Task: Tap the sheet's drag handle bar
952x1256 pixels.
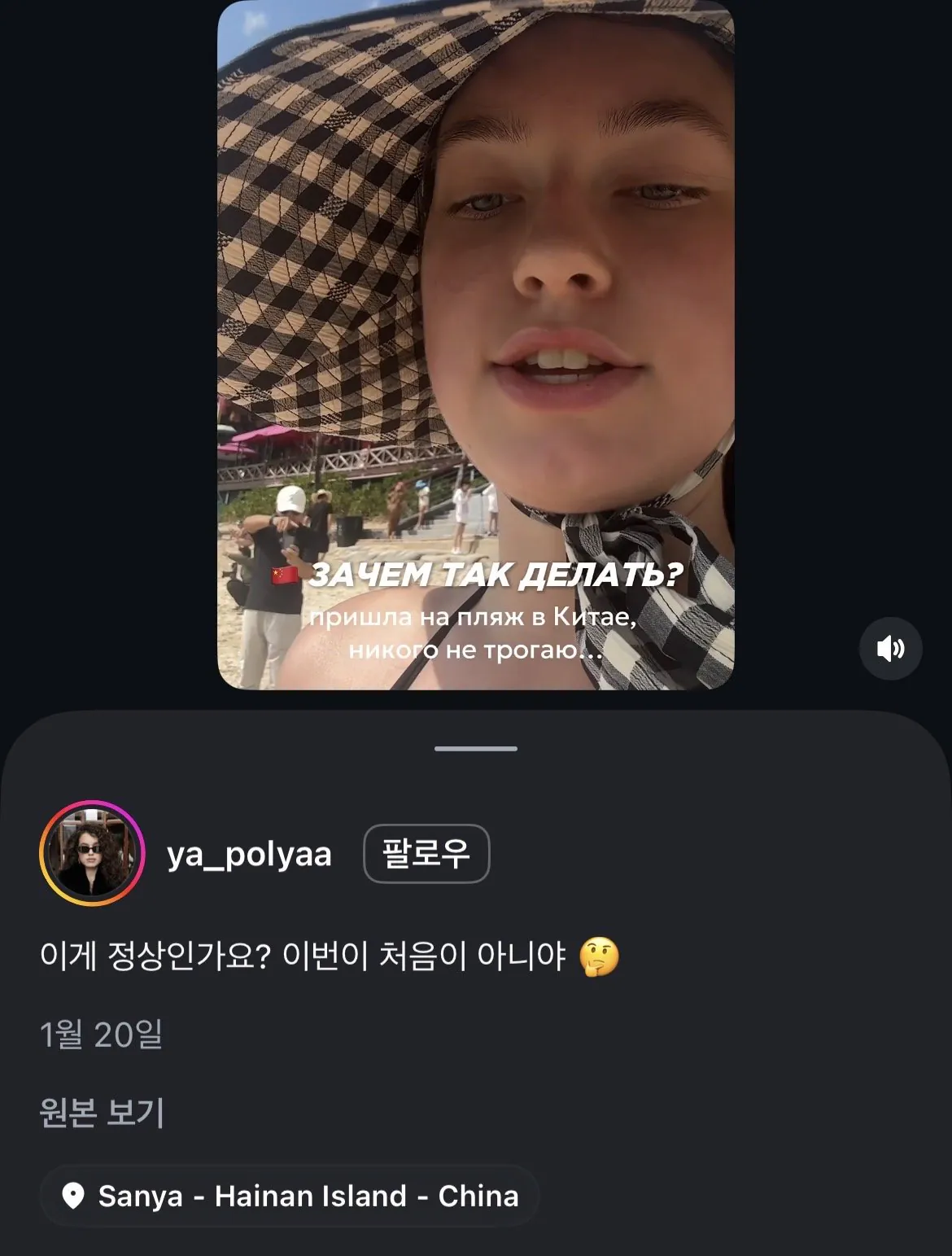Action: coord(475,748)
